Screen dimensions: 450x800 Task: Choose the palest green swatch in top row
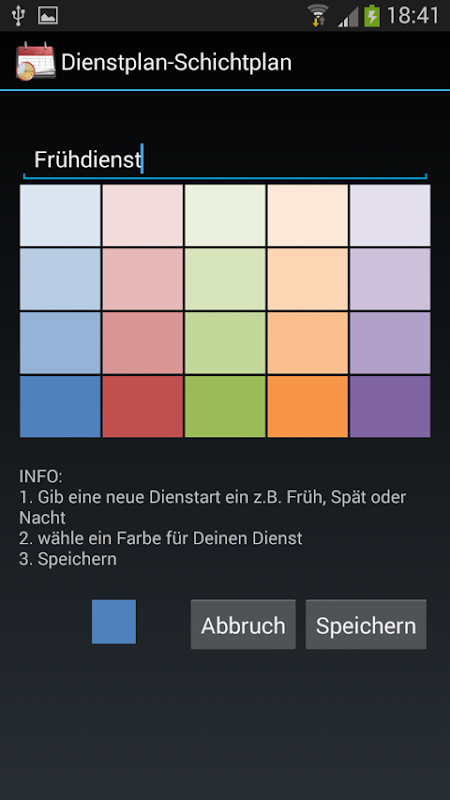(x=225, y=215)
